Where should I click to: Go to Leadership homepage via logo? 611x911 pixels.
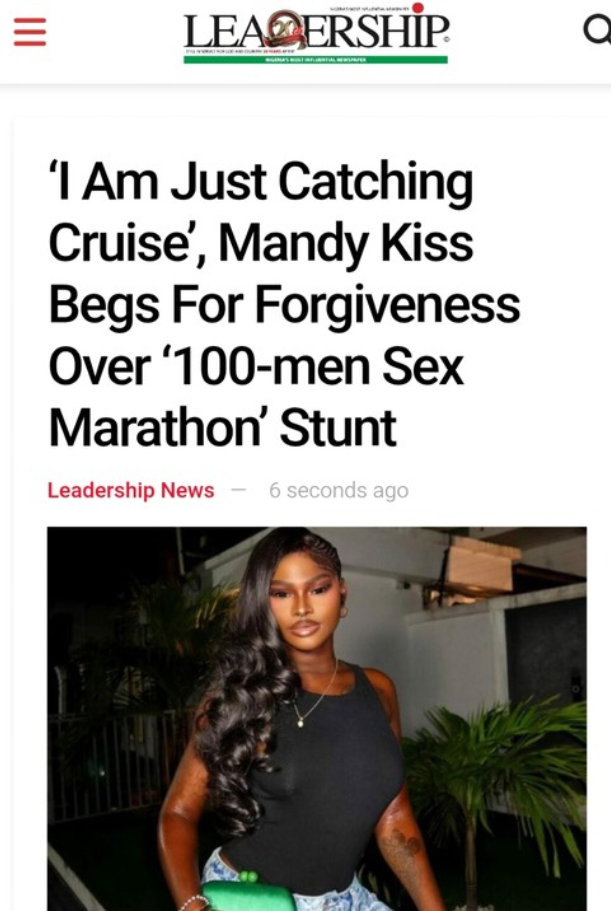coord(316,34)
